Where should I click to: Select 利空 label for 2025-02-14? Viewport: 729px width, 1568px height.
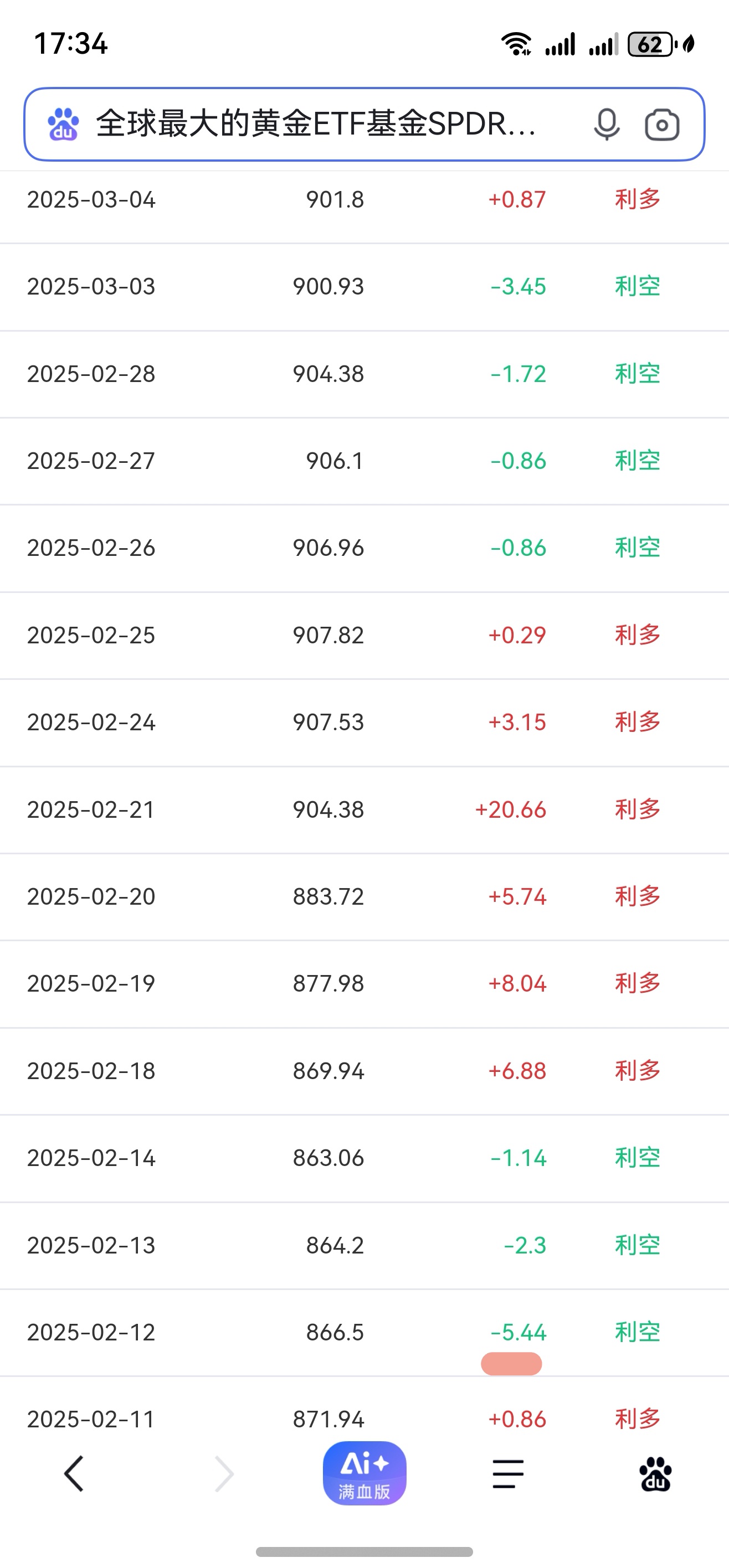(635, 1158)
